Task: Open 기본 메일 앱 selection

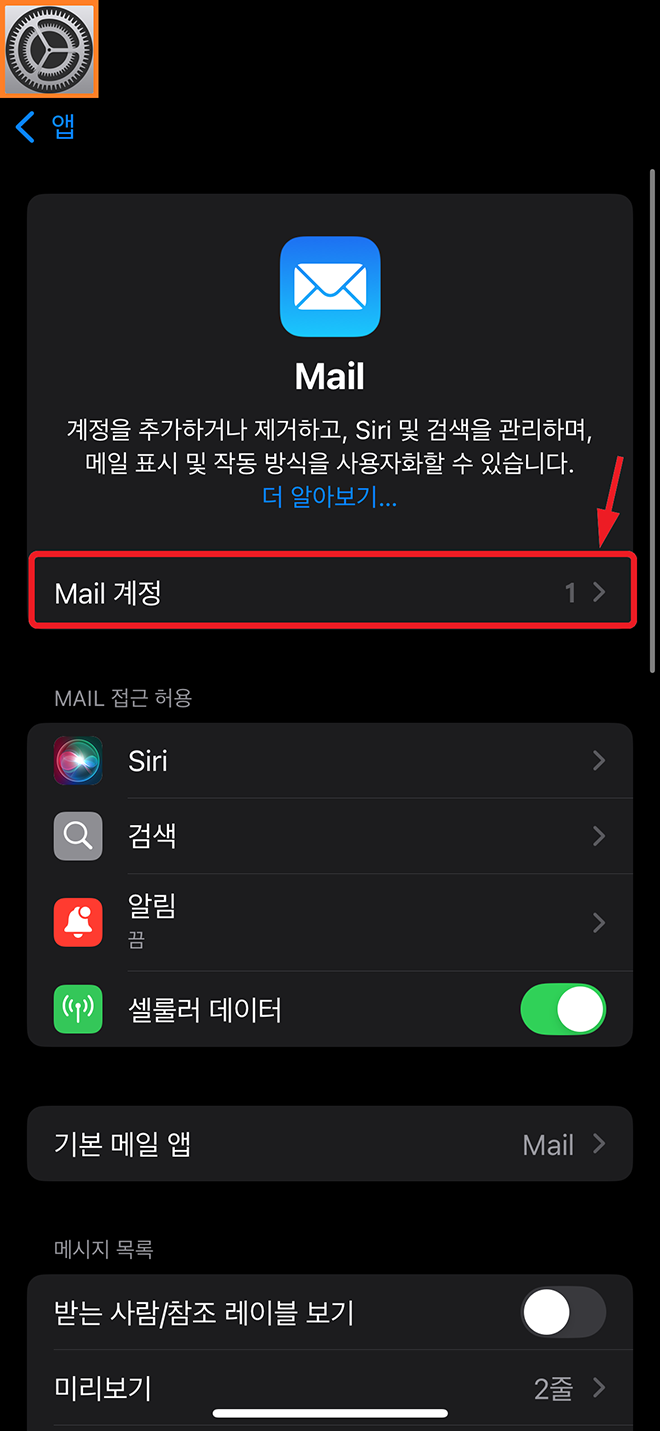Action: [330, 1144]
